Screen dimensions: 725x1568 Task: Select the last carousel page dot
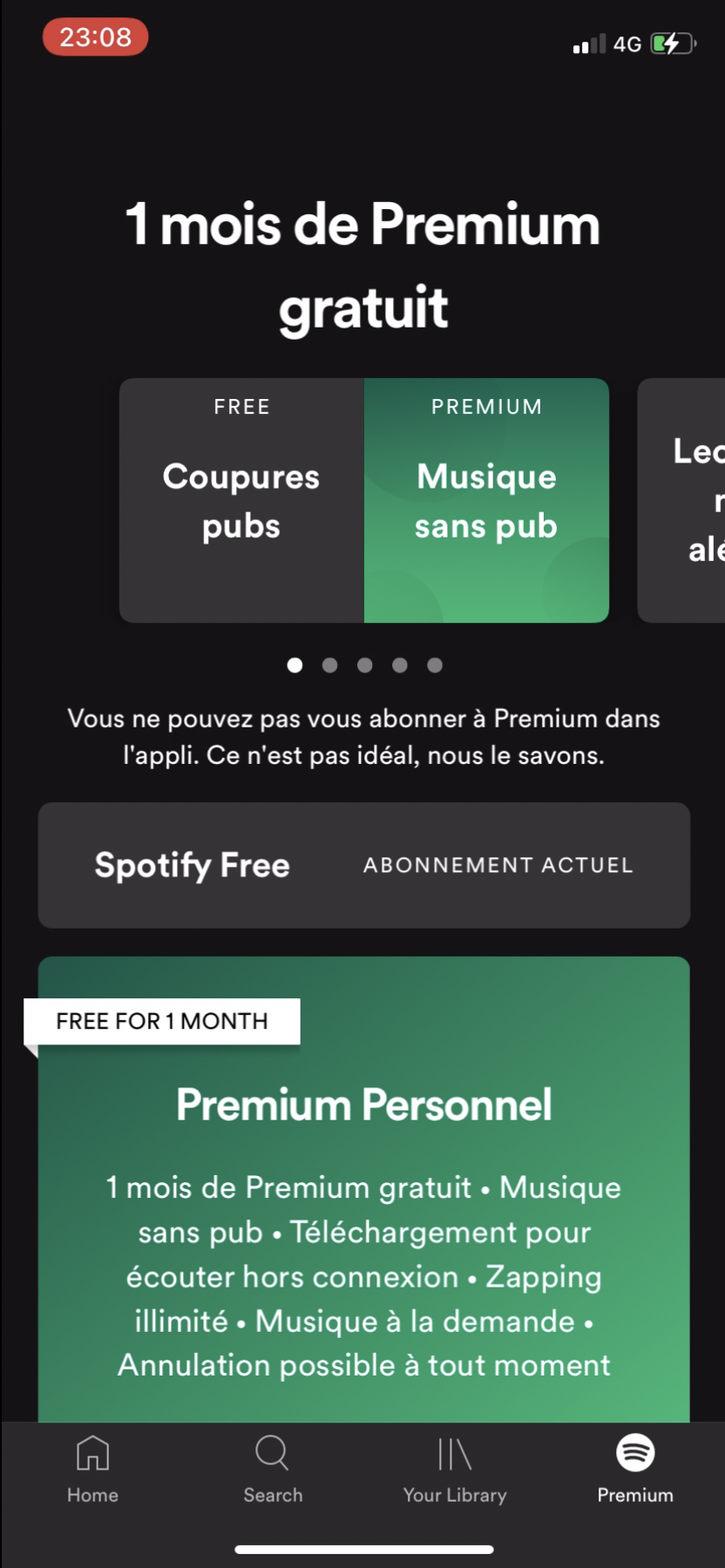tap(435, 665)
